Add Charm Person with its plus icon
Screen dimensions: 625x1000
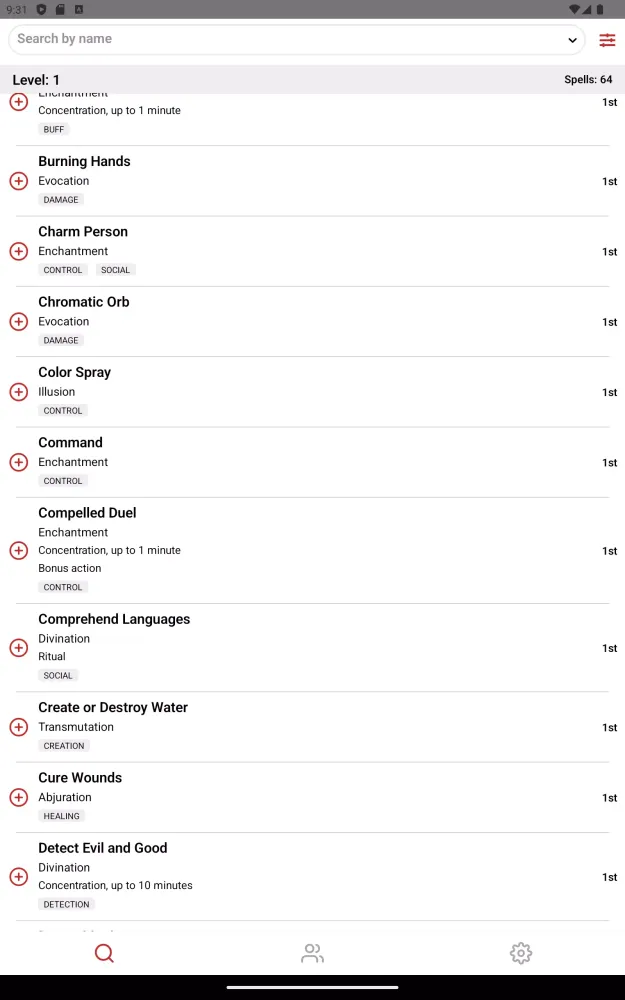(x=18, y=251)
